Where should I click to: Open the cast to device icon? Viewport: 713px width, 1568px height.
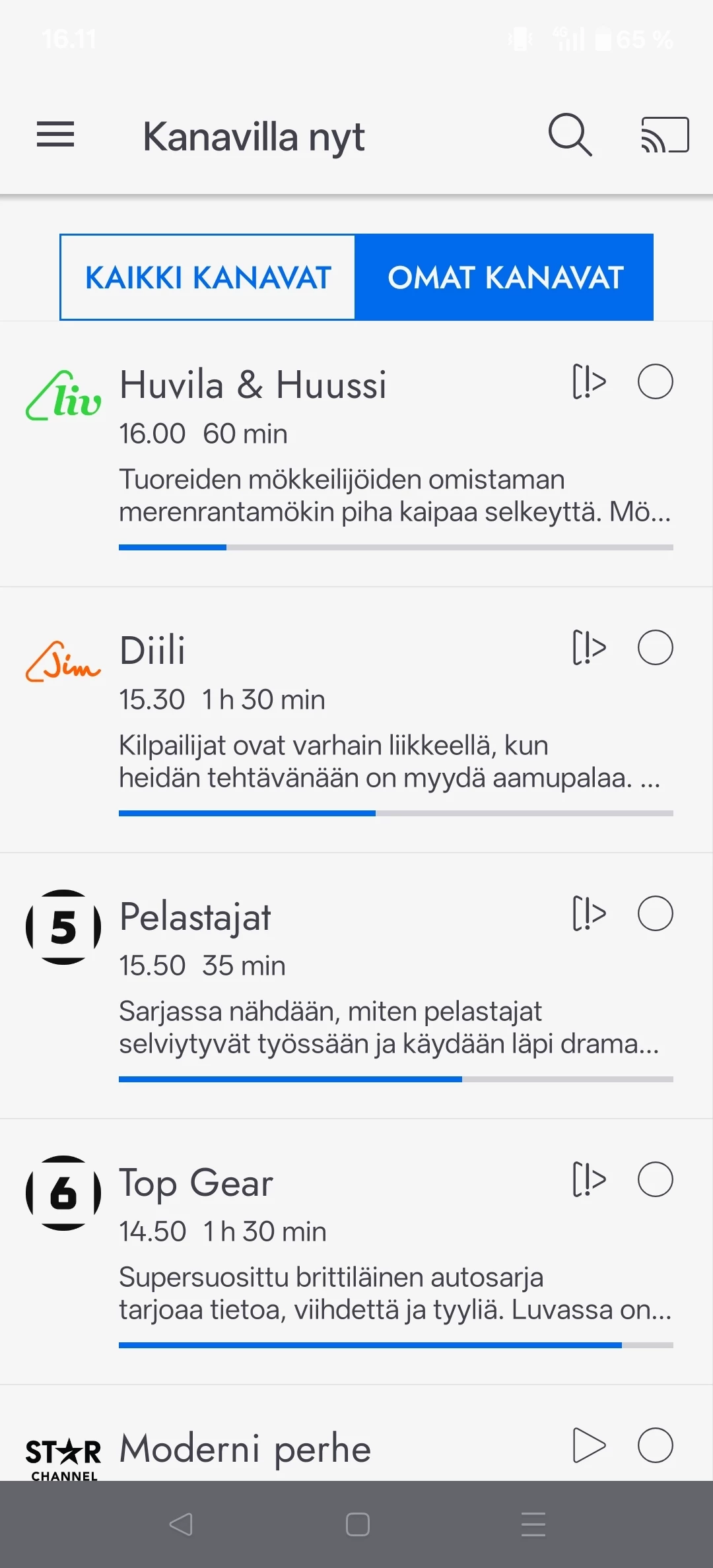pos(665,135)
